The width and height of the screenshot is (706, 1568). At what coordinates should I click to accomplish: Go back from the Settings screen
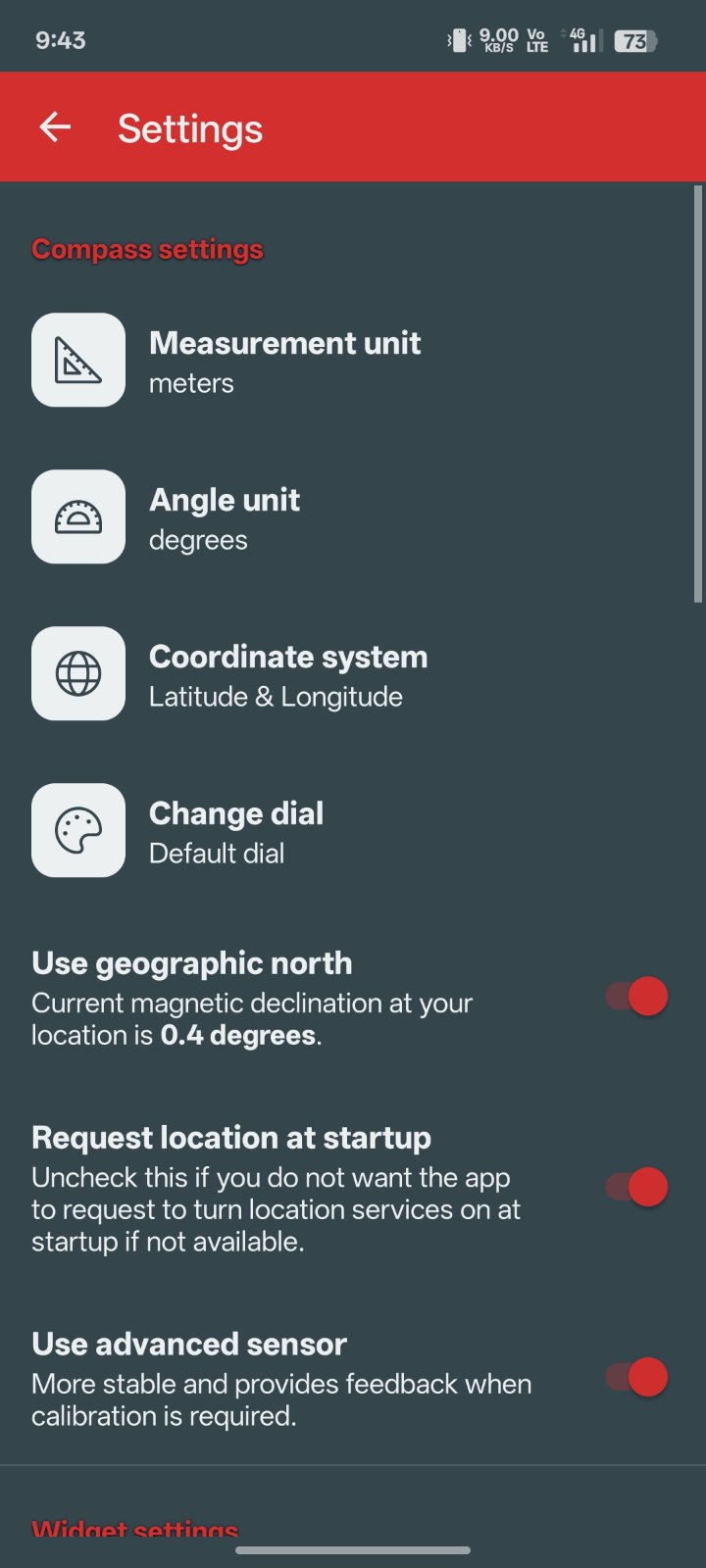tap(55, 127)
